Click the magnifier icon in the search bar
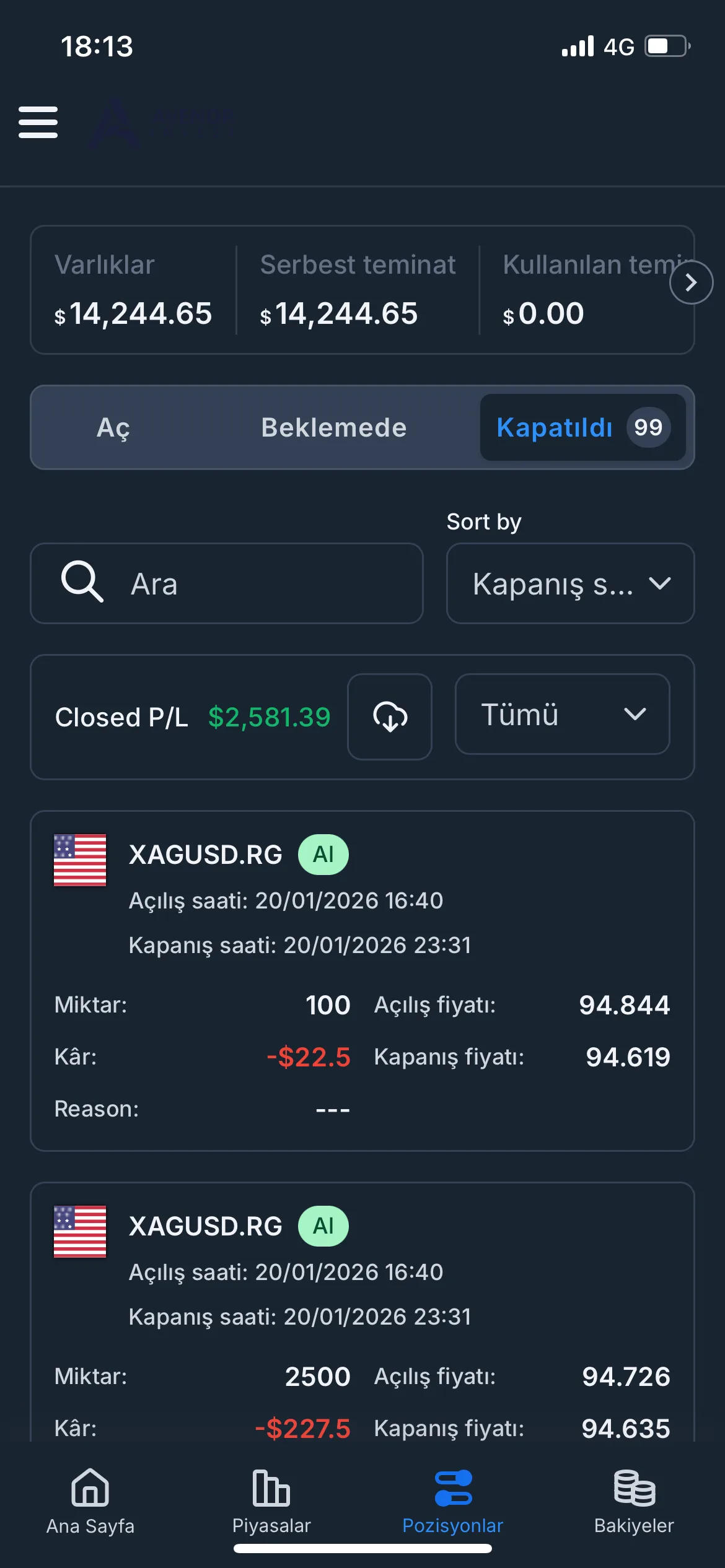 [x=82, y=583]
